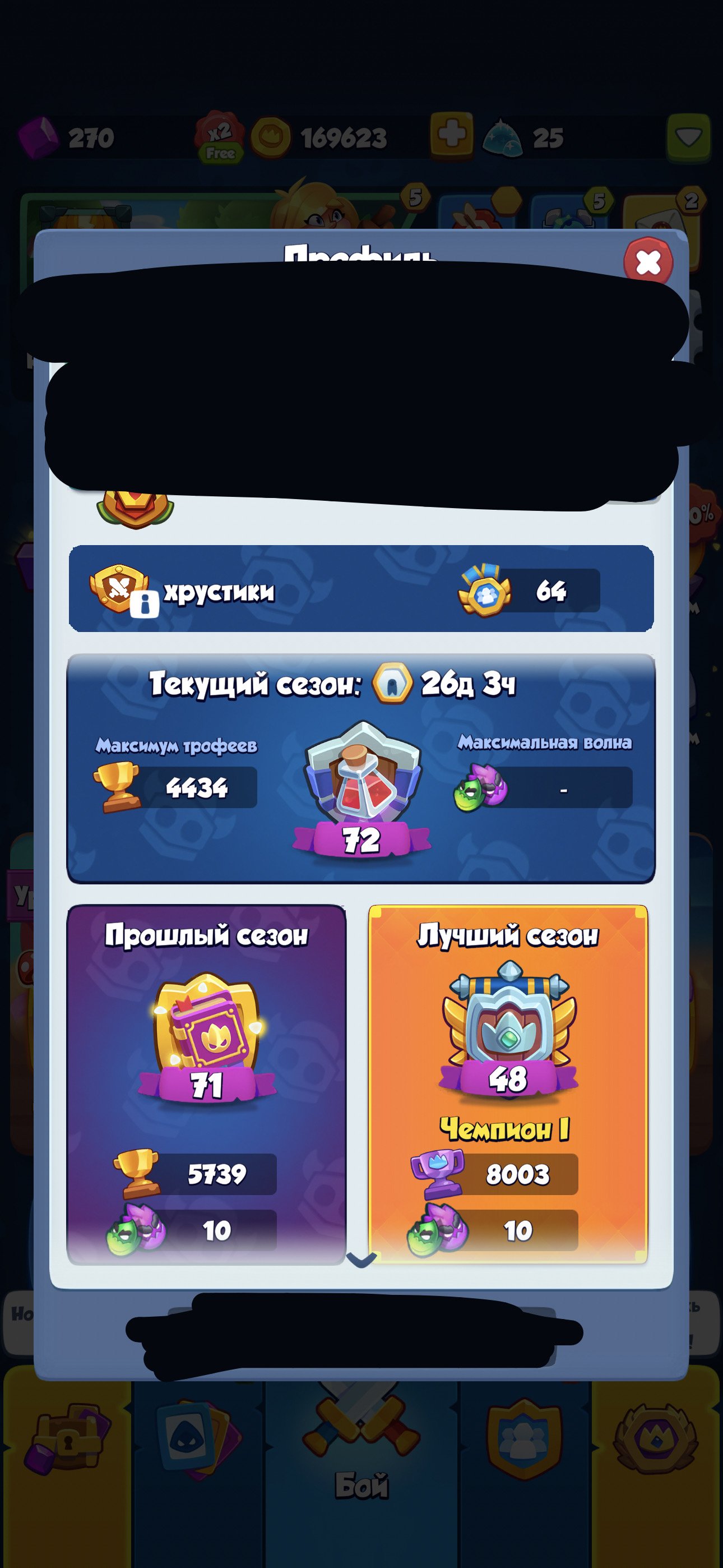View the Прошлый сезон card
The width and height of the screenshot is (723, 1568).
click(x=206, y=1084)
